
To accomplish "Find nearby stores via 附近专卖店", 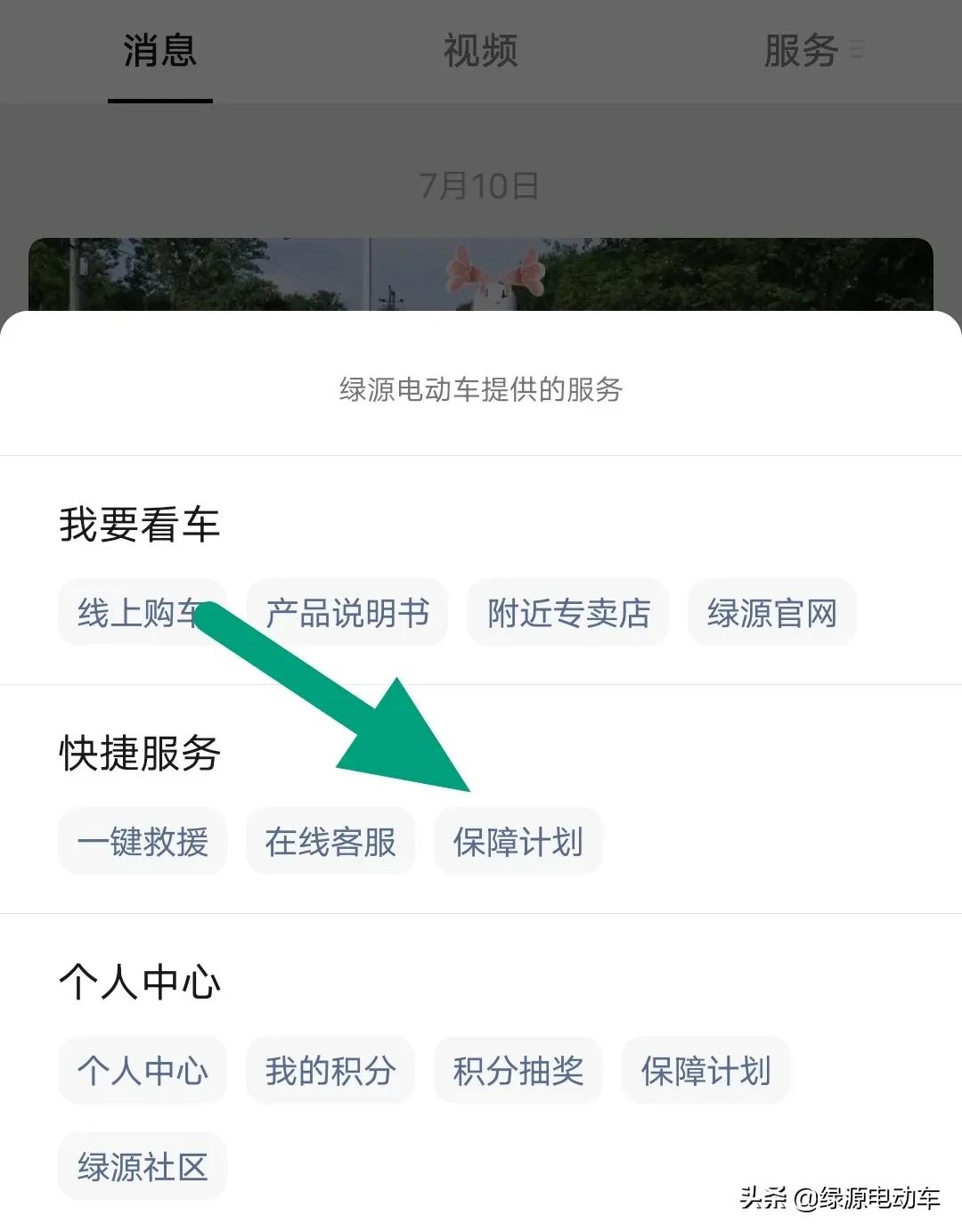I will (x=567, y=613).
